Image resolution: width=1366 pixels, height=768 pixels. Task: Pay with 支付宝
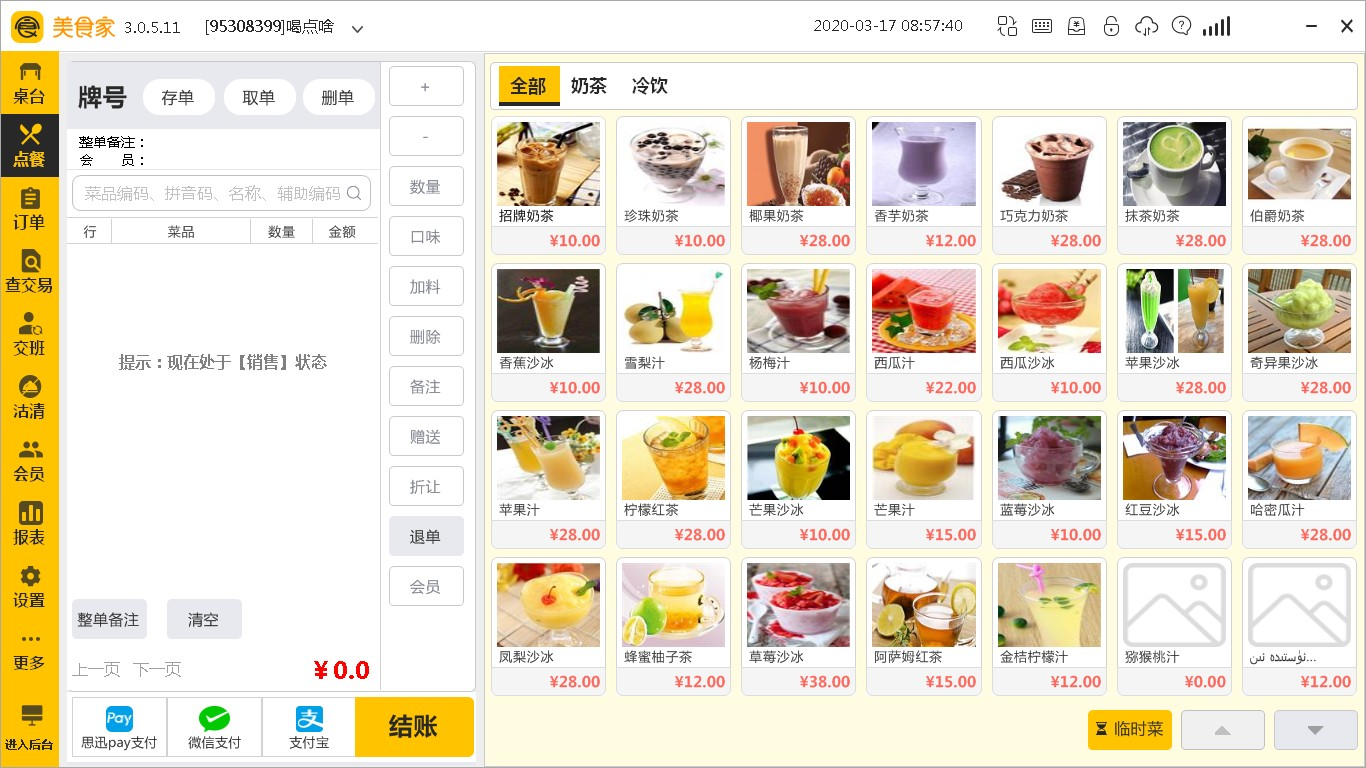pos(309,727)
